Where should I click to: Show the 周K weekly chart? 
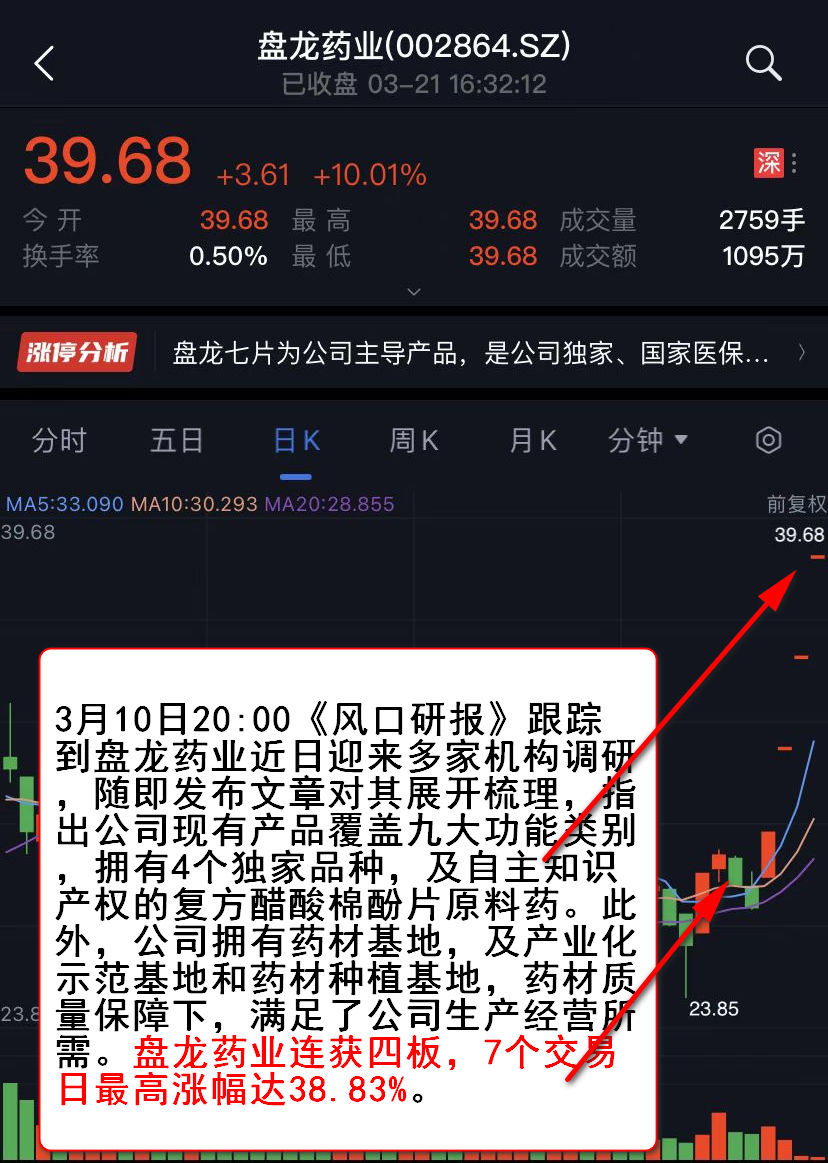tap(414, 440)
